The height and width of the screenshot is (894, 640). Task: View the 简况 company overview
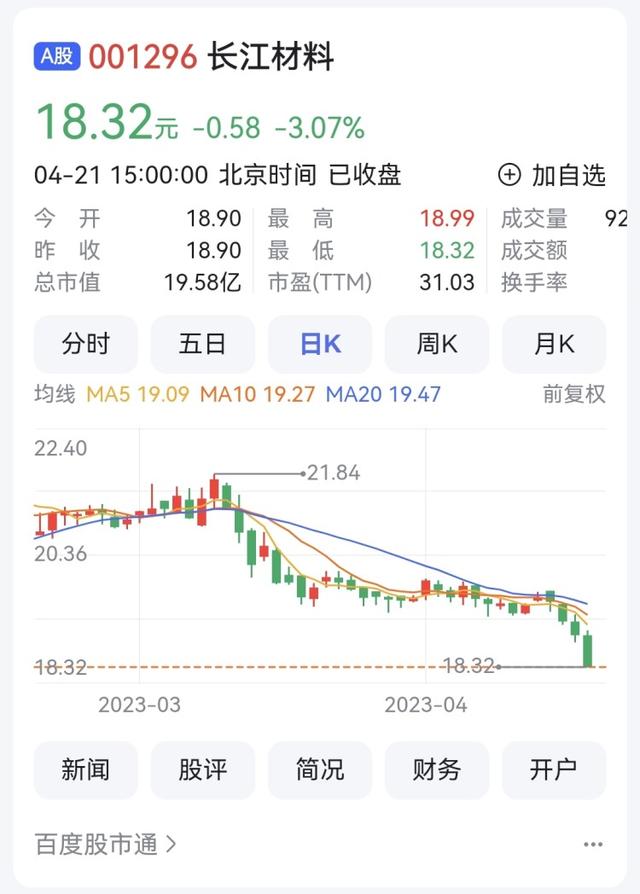[x=320, y=769]
